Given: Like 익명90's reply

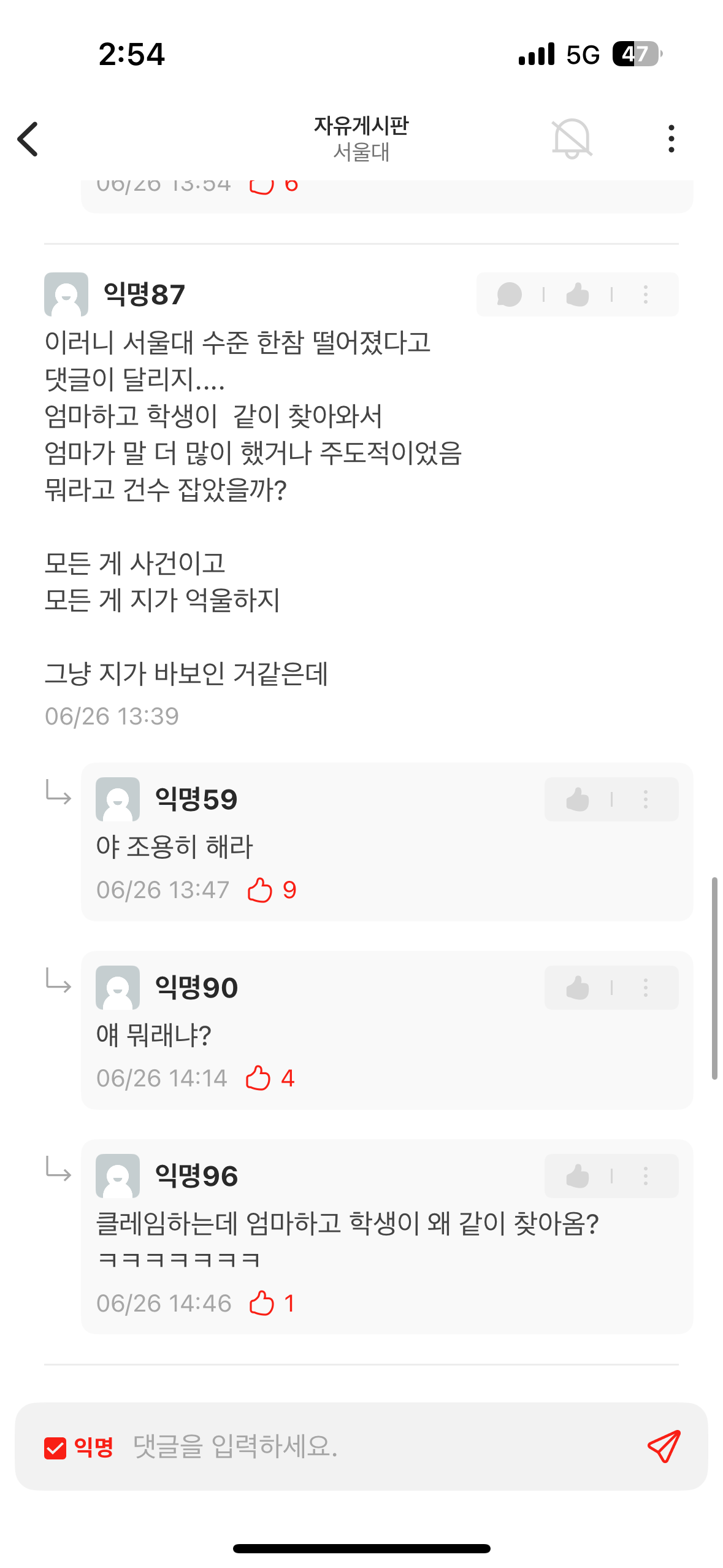Looking at the screenshot, I should [x=578, y=988].
